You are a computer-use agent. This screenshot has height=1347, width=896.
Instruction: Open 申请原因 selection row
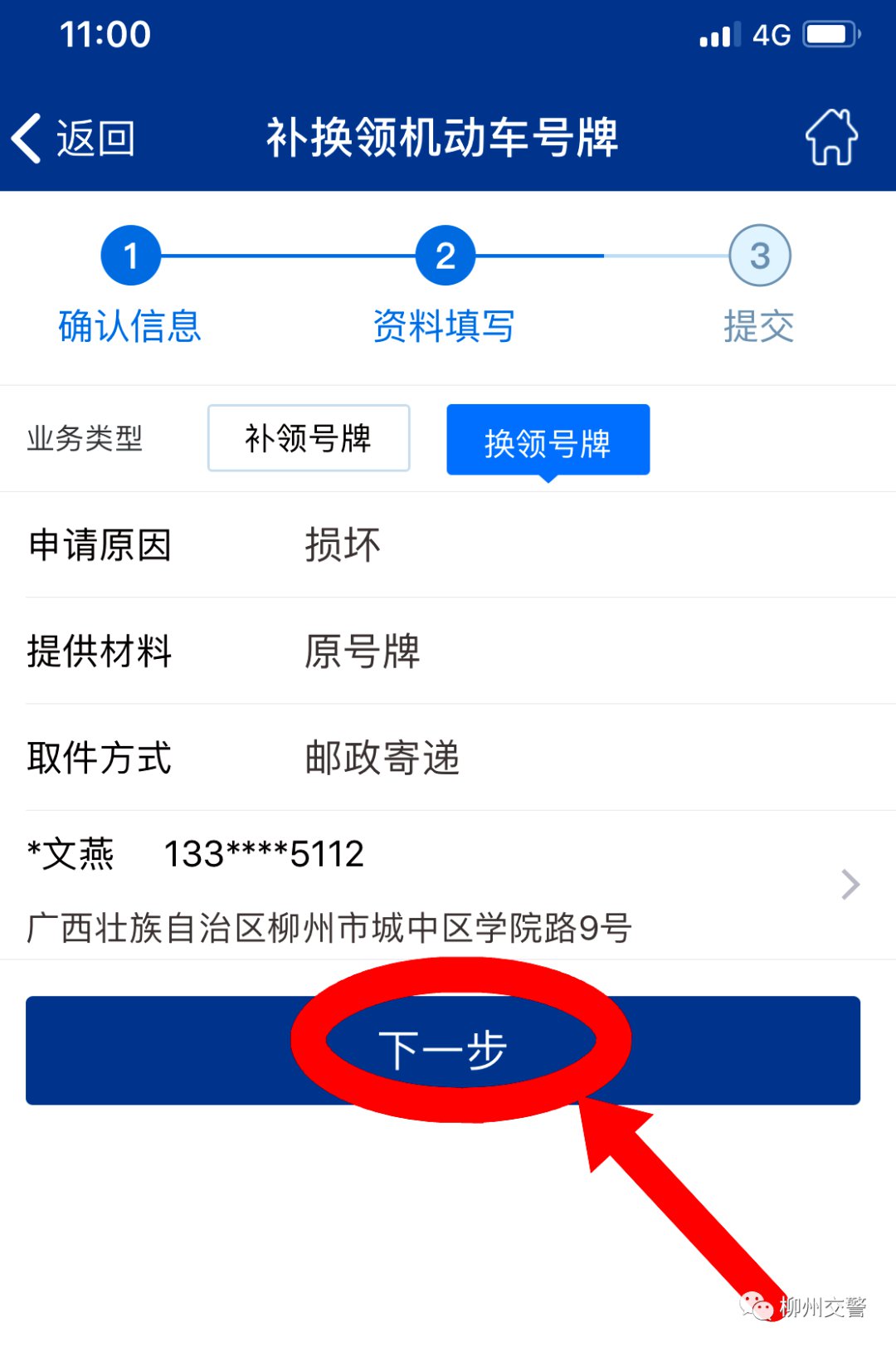[448, 545]
